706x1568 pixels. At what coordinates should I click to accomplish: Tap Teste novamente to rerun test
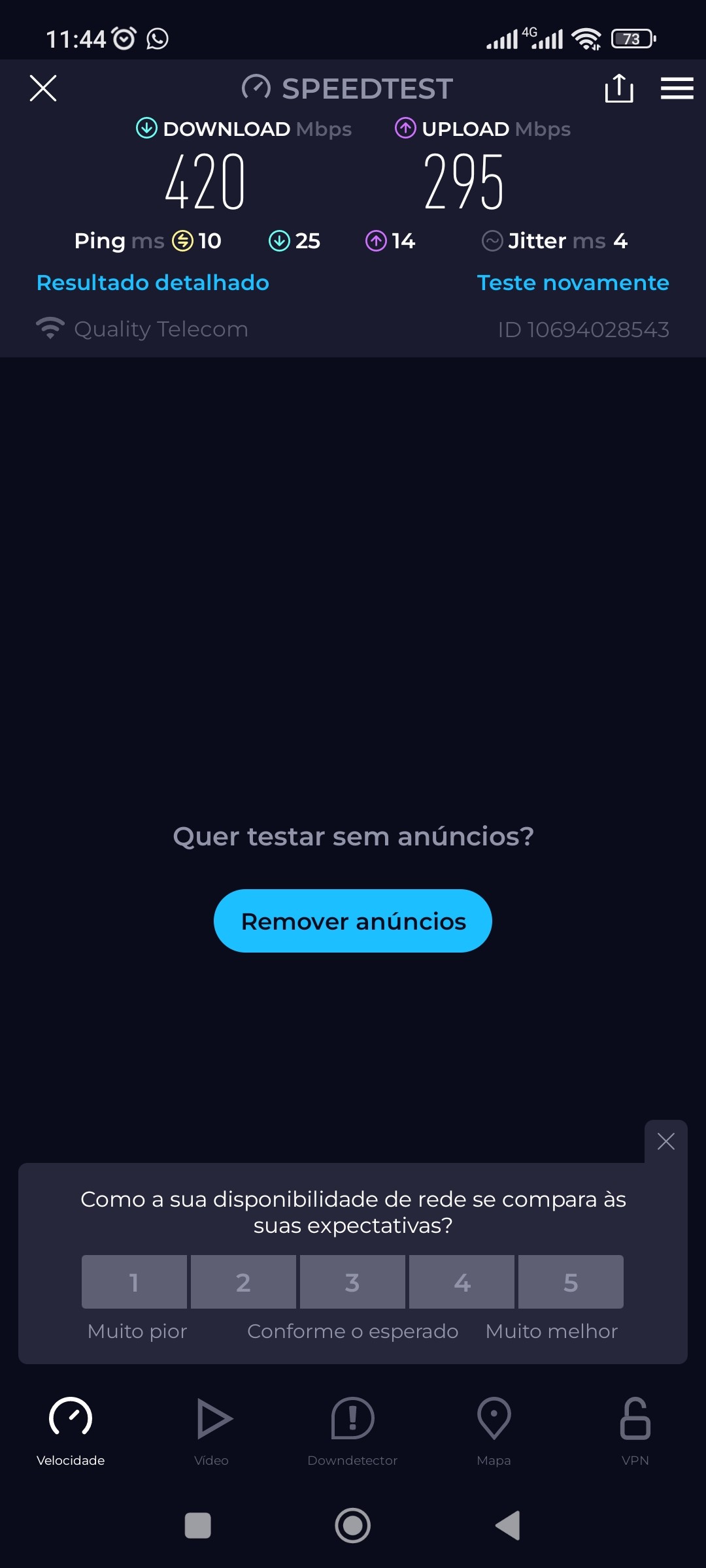pos(573,283)
